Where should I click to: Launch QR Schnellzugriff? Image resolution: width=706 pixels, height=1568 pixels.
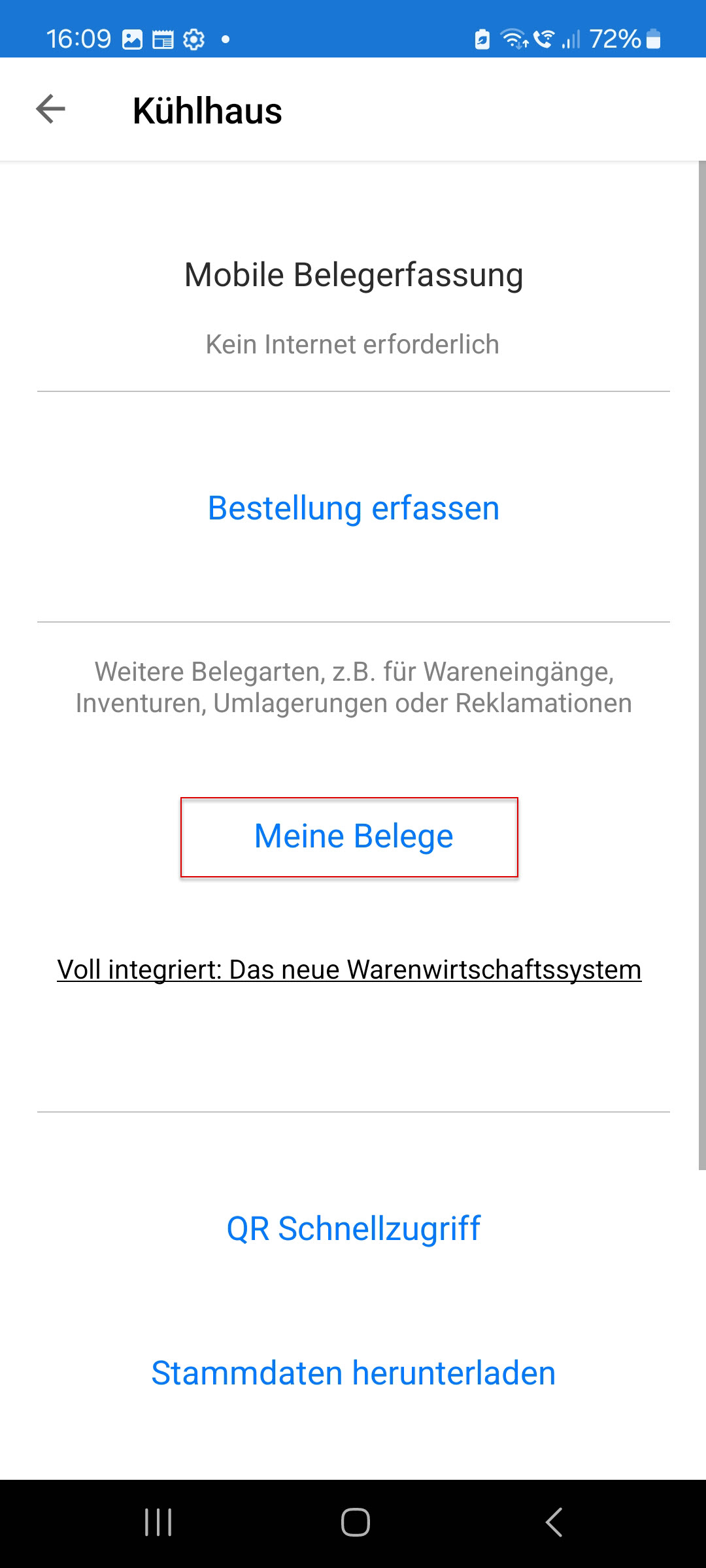pyautogui.click(x=353, y=1228)
